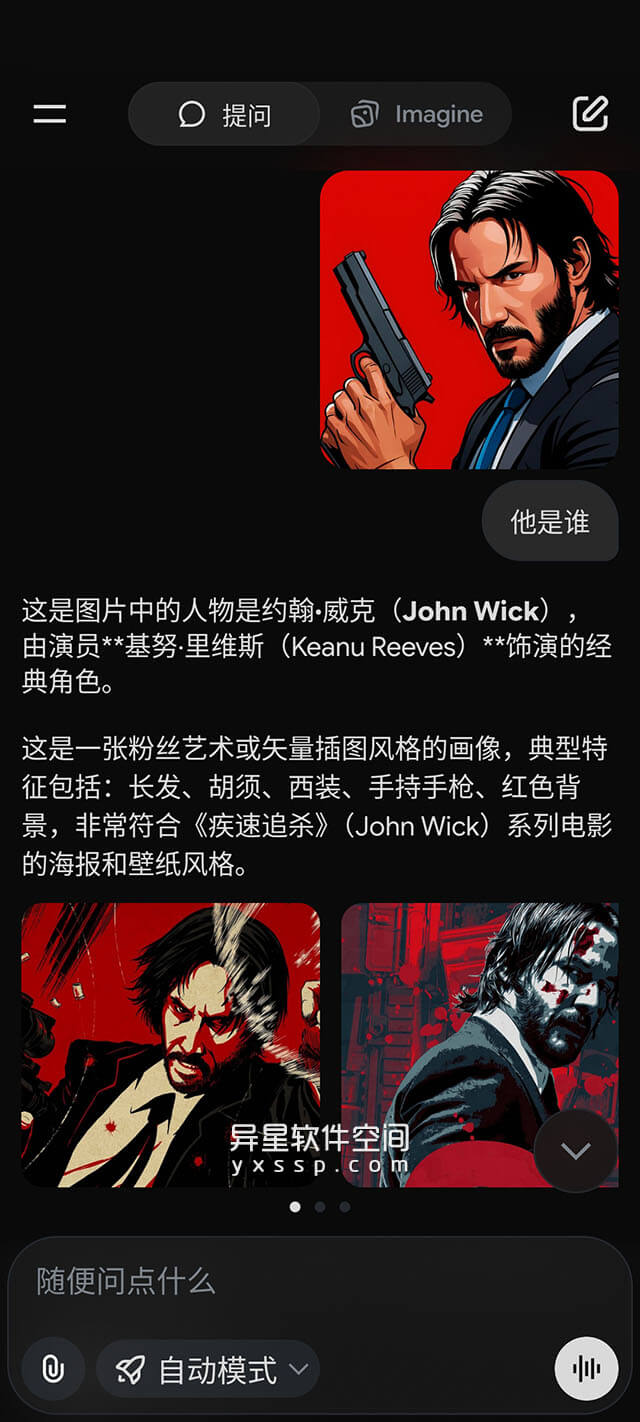Open the first result image in carousel
This screenshot has width=640, height=1422.
point(170,1044)
